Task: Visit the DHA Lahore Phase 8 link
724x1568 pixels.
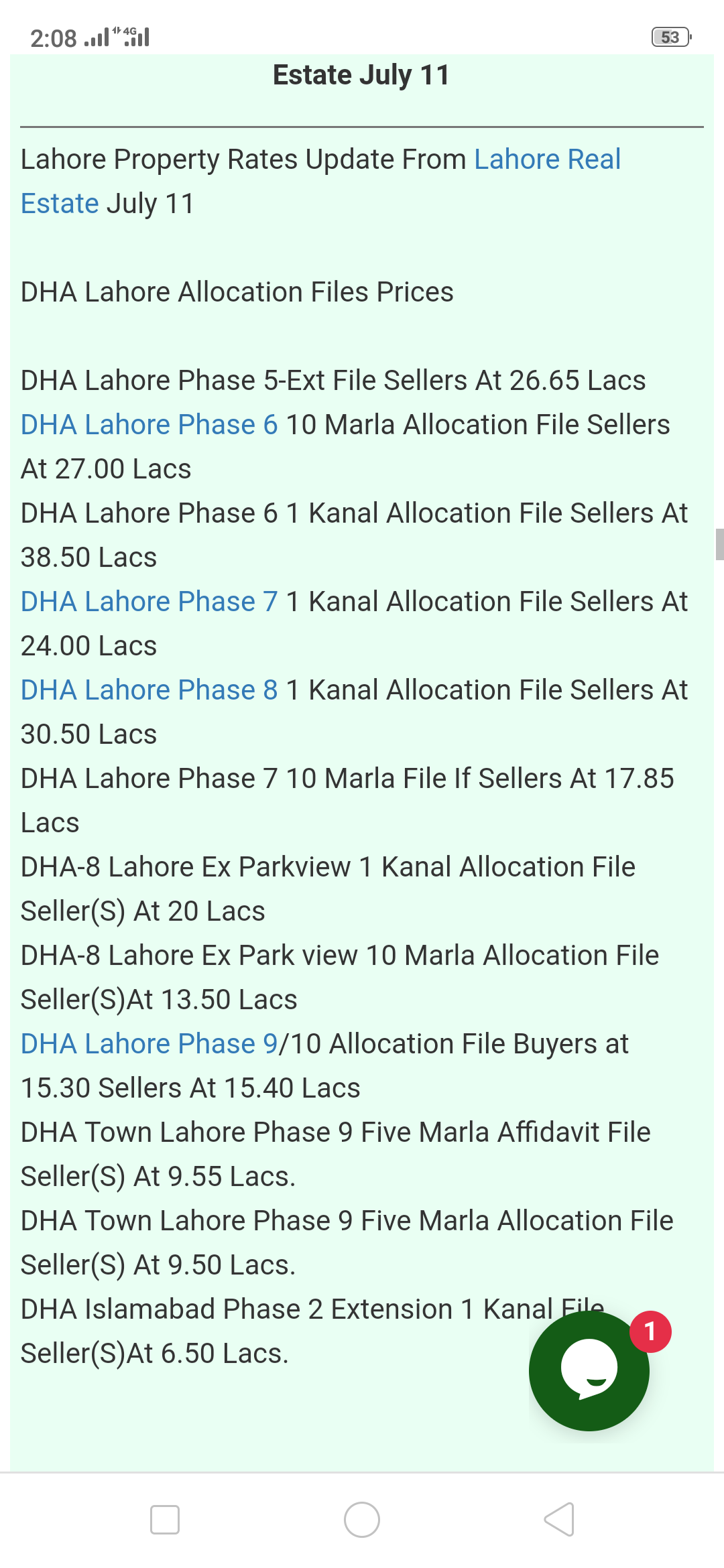Action: (149, 690)
